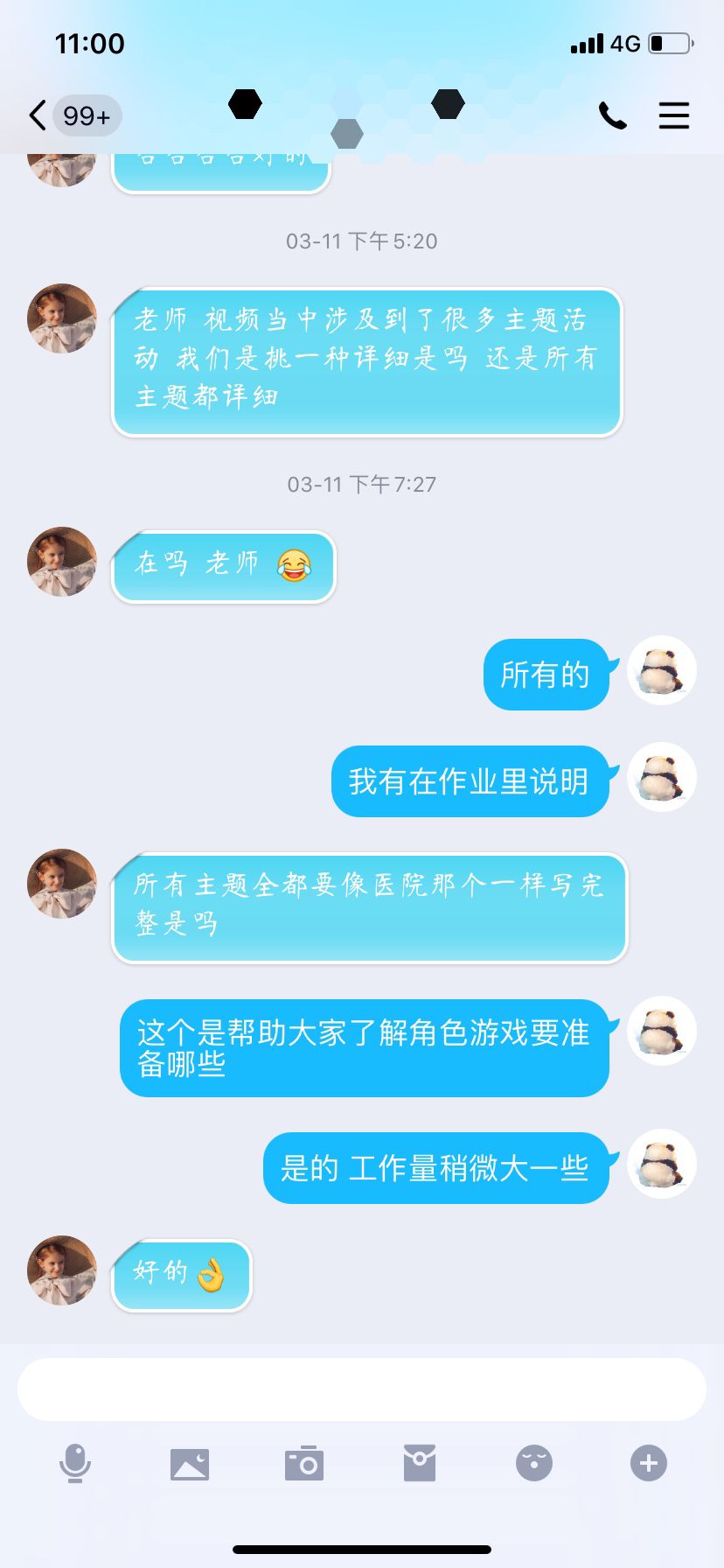Open the photo gallery picker
Image resolution: width=724 pixels, height=1568 pixels.
click(190, 1463)
